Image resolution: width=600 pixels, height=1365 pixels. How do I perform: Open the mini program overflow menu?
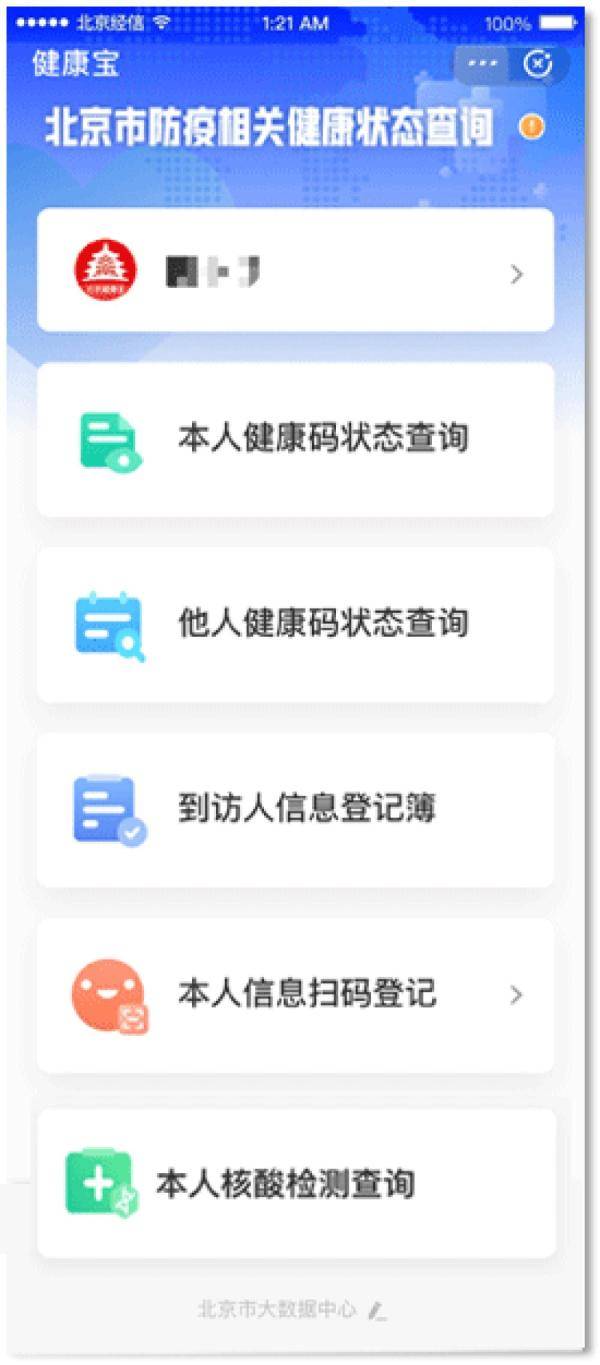[483, 64]
